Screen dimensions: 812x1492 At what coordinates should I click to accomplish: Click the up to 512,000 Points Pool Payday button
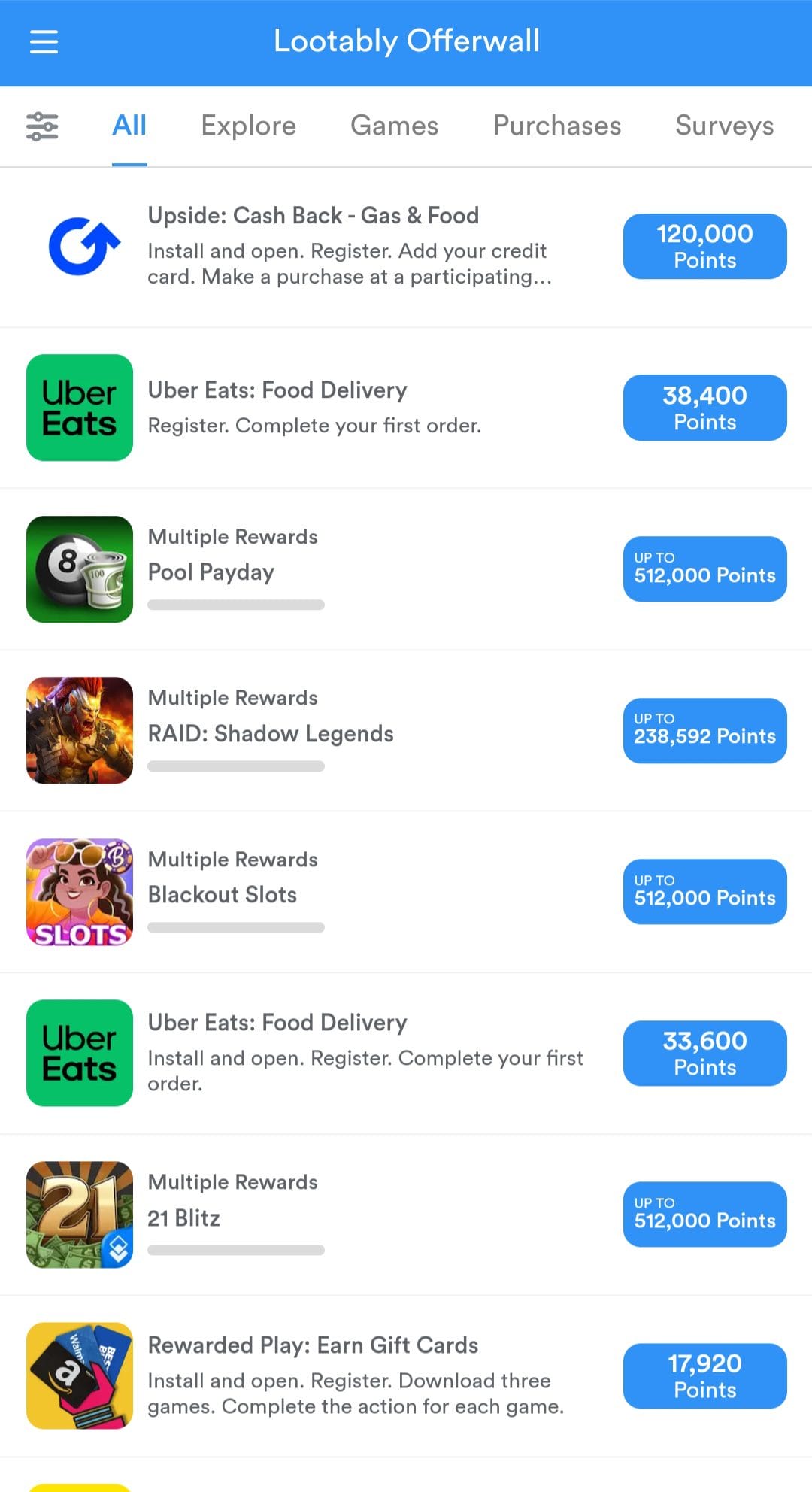coord(704,569)
